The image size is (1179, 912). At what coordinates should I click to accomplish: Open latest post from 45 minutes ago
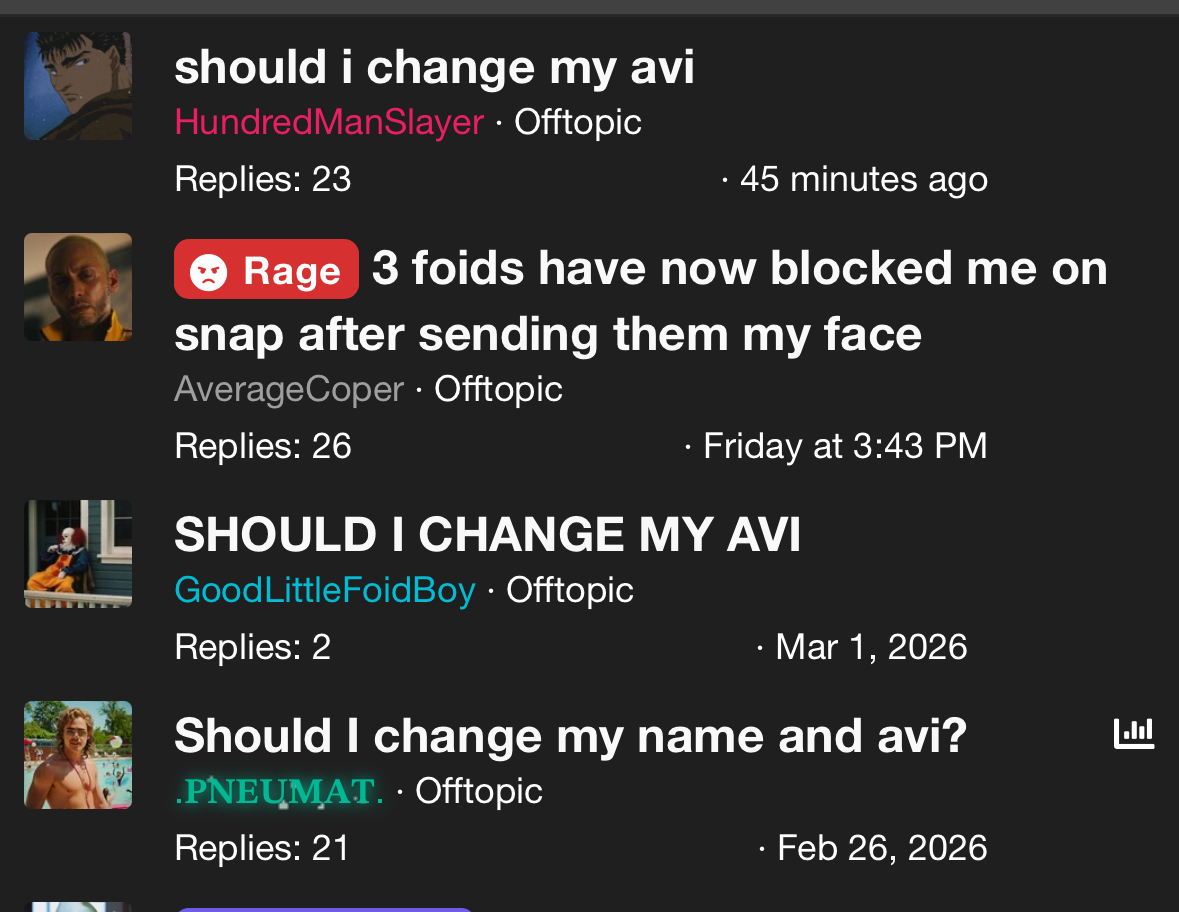[863, 180]
